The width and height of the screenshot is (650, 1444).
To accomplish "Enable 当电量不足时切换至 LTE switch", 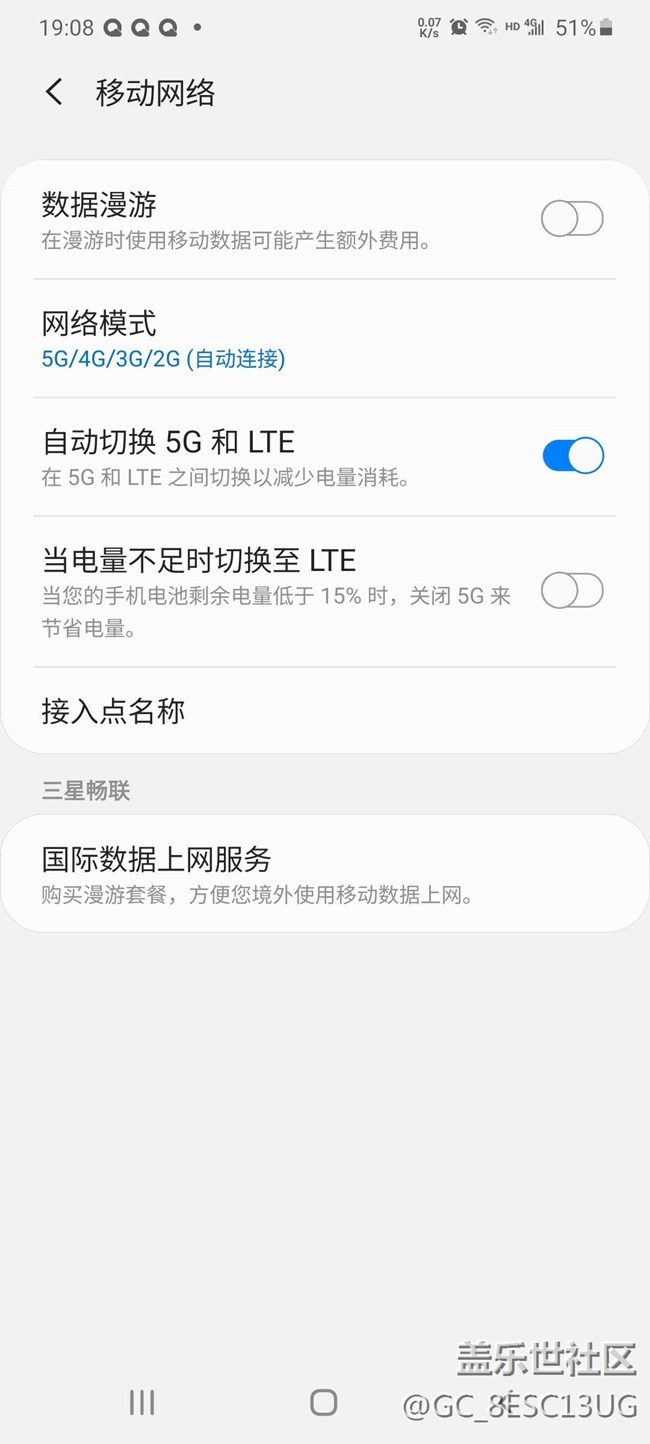I will coord(572,590).
